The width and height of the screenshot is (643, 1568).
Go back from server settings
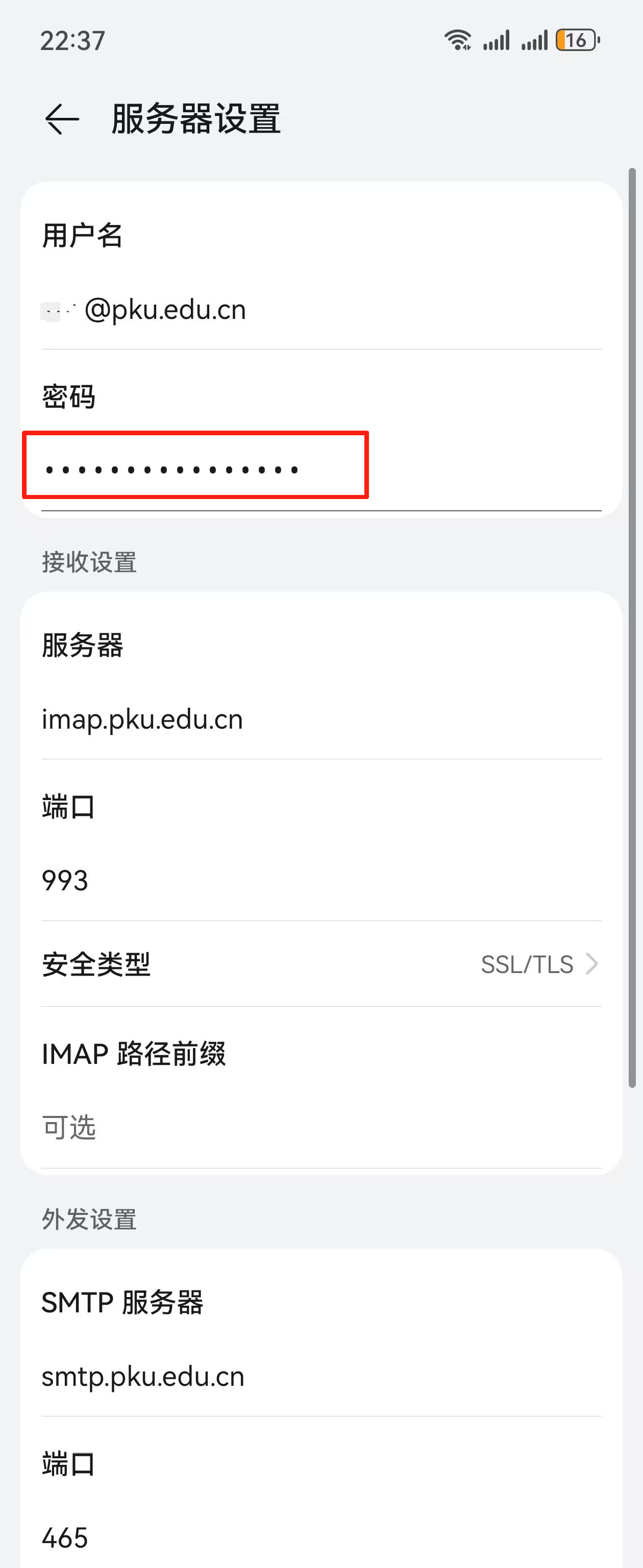pos(62,119)
